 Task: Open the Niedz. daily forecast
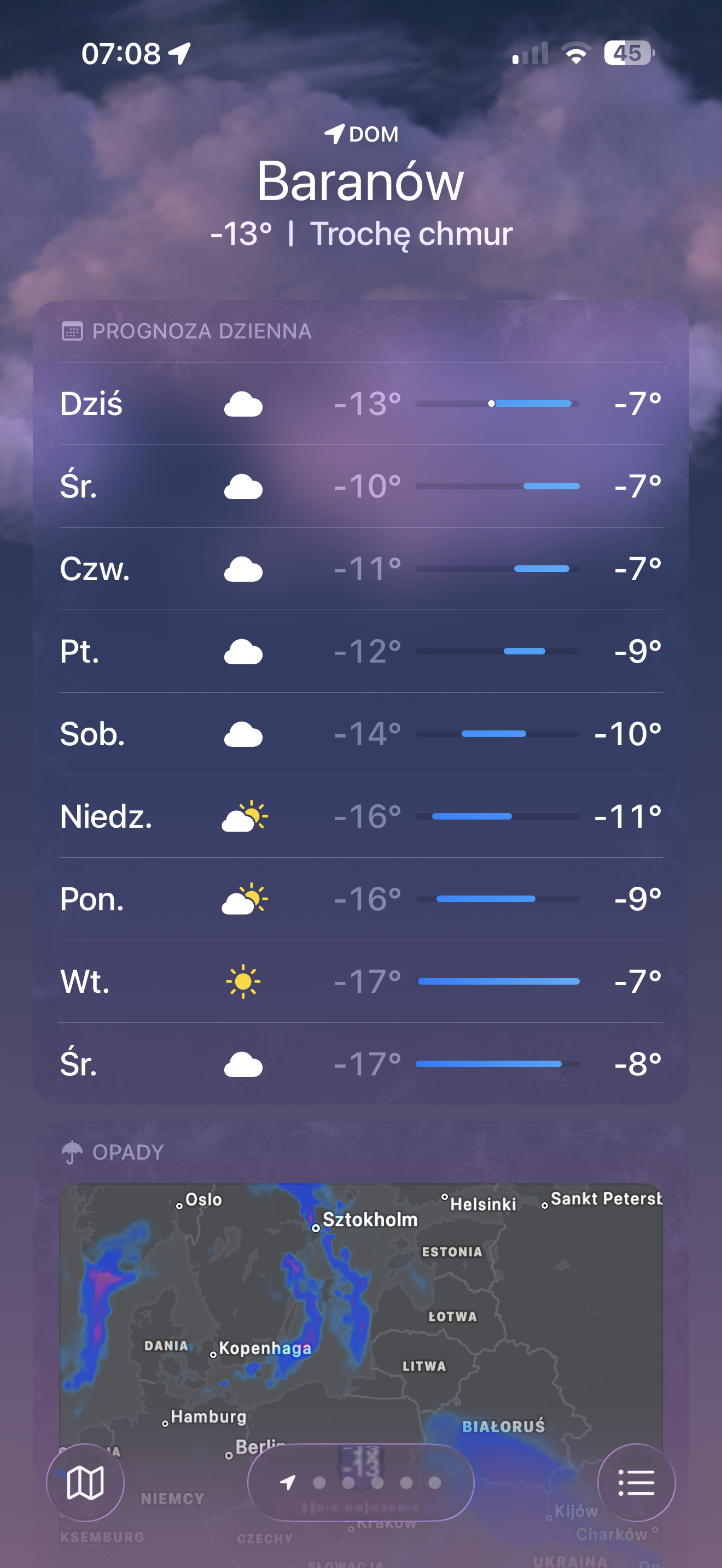[360, 816]
